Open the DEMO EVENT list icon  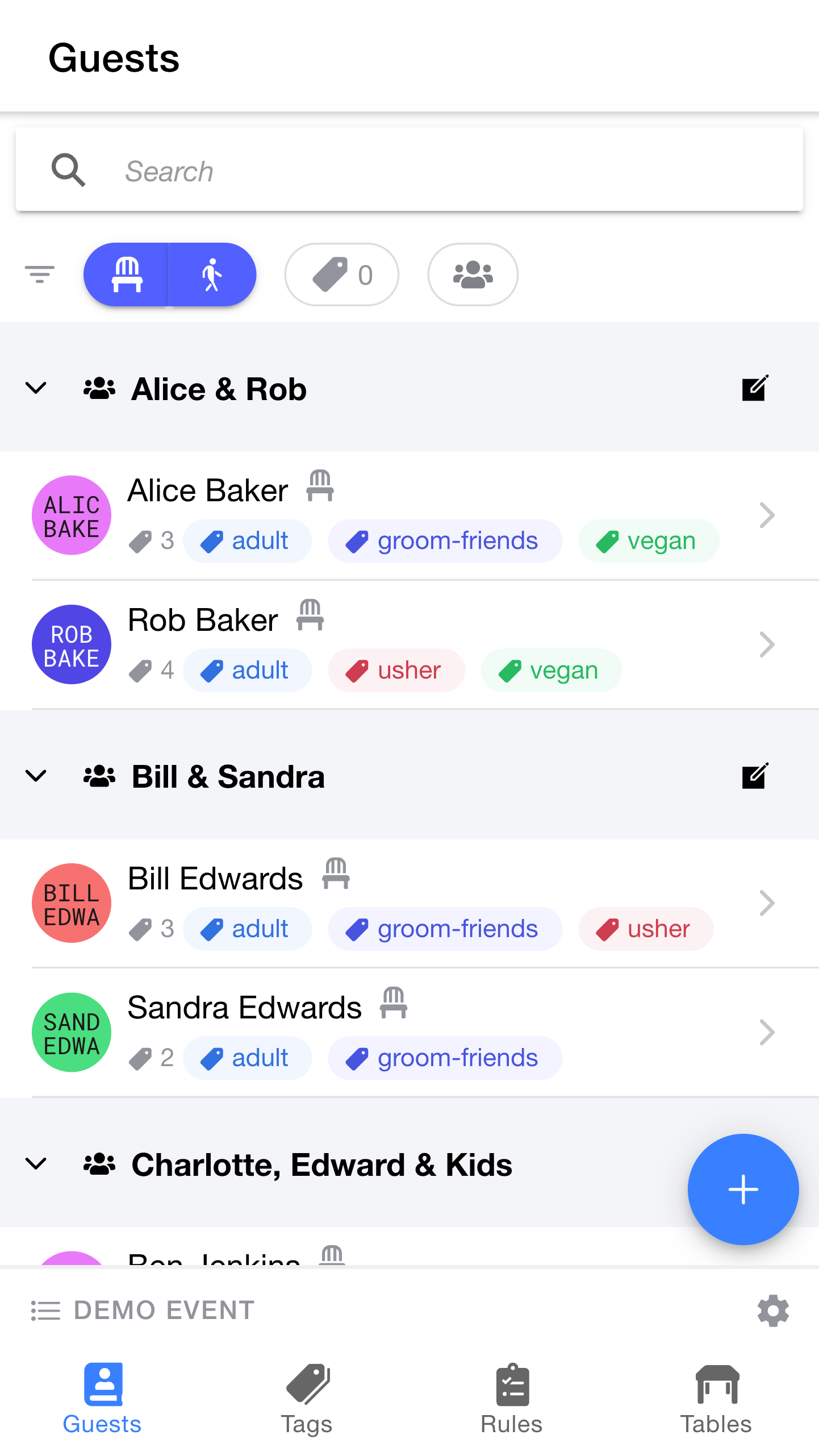[x=44, y=1311]
